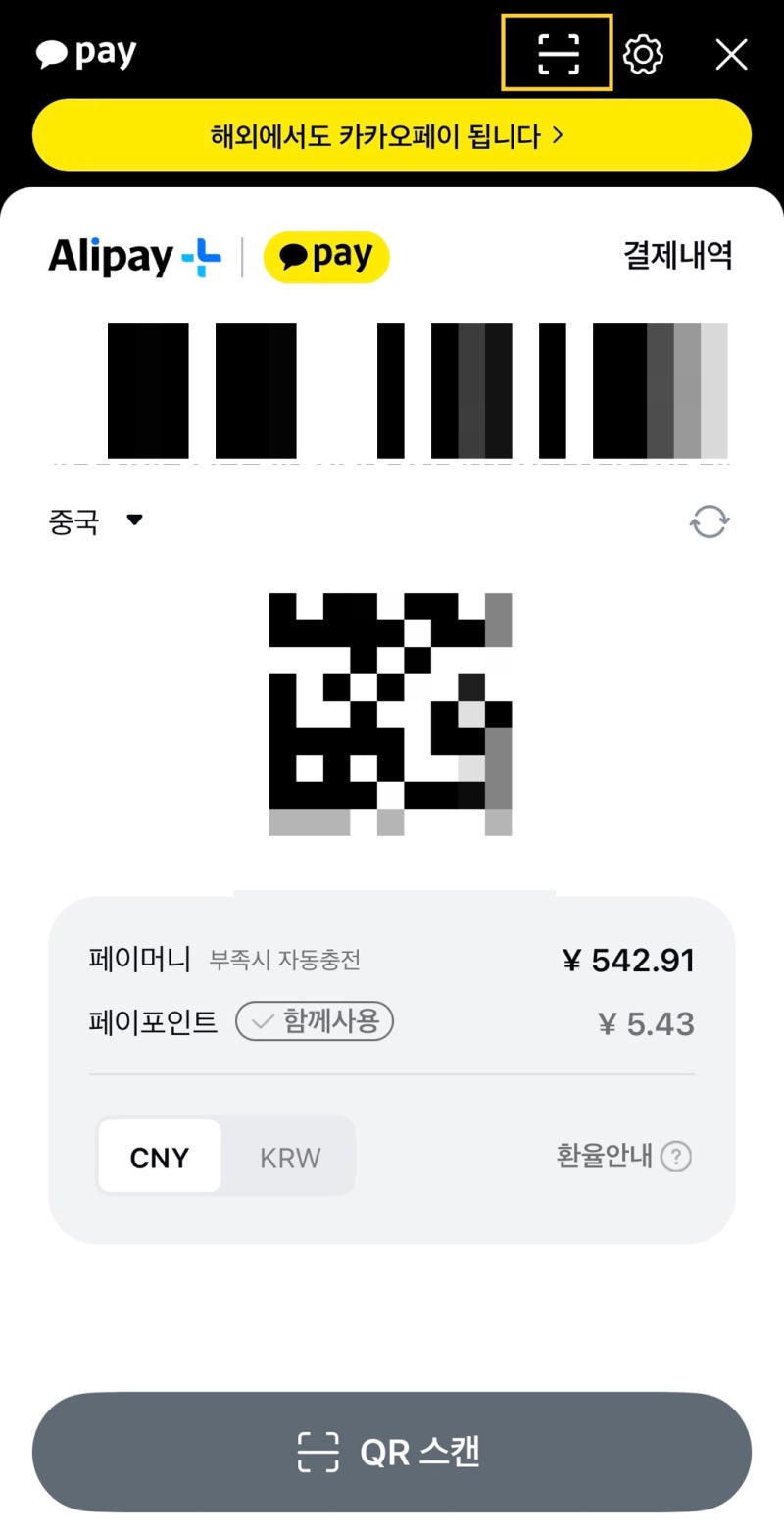The height and width of the screenshot is (1534, 784).
Task: Open the 중국 country selection dropdown
Action: pos(74,520)
